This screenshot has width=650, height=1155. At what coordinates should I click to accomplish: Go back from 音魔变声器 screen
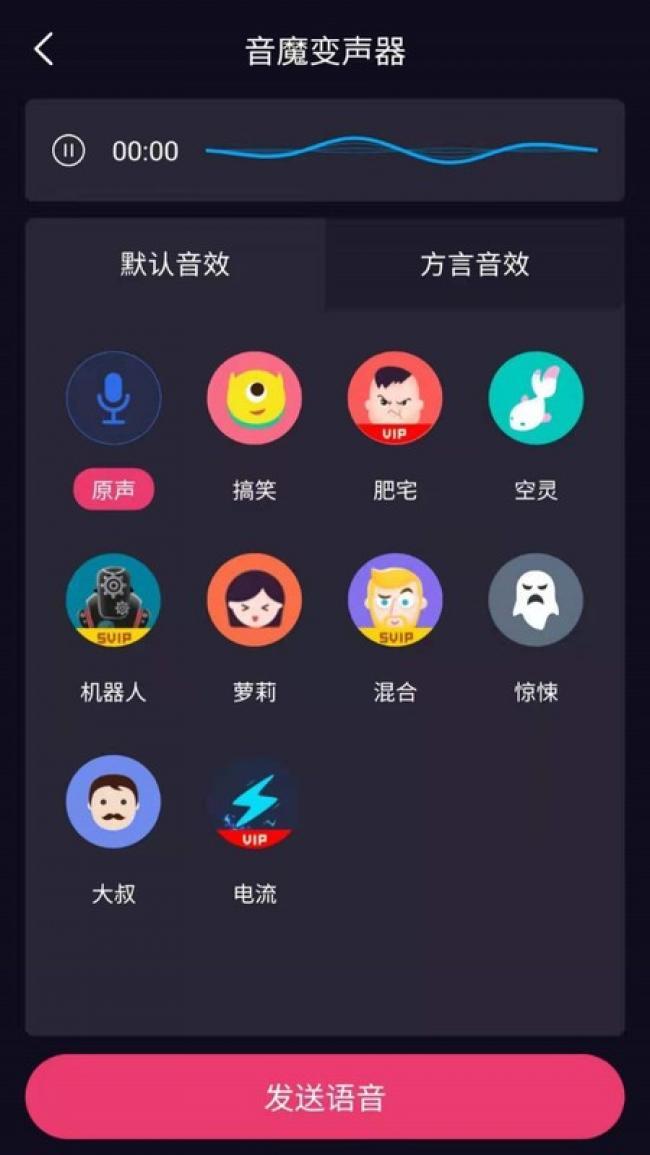tap(44, 50)
